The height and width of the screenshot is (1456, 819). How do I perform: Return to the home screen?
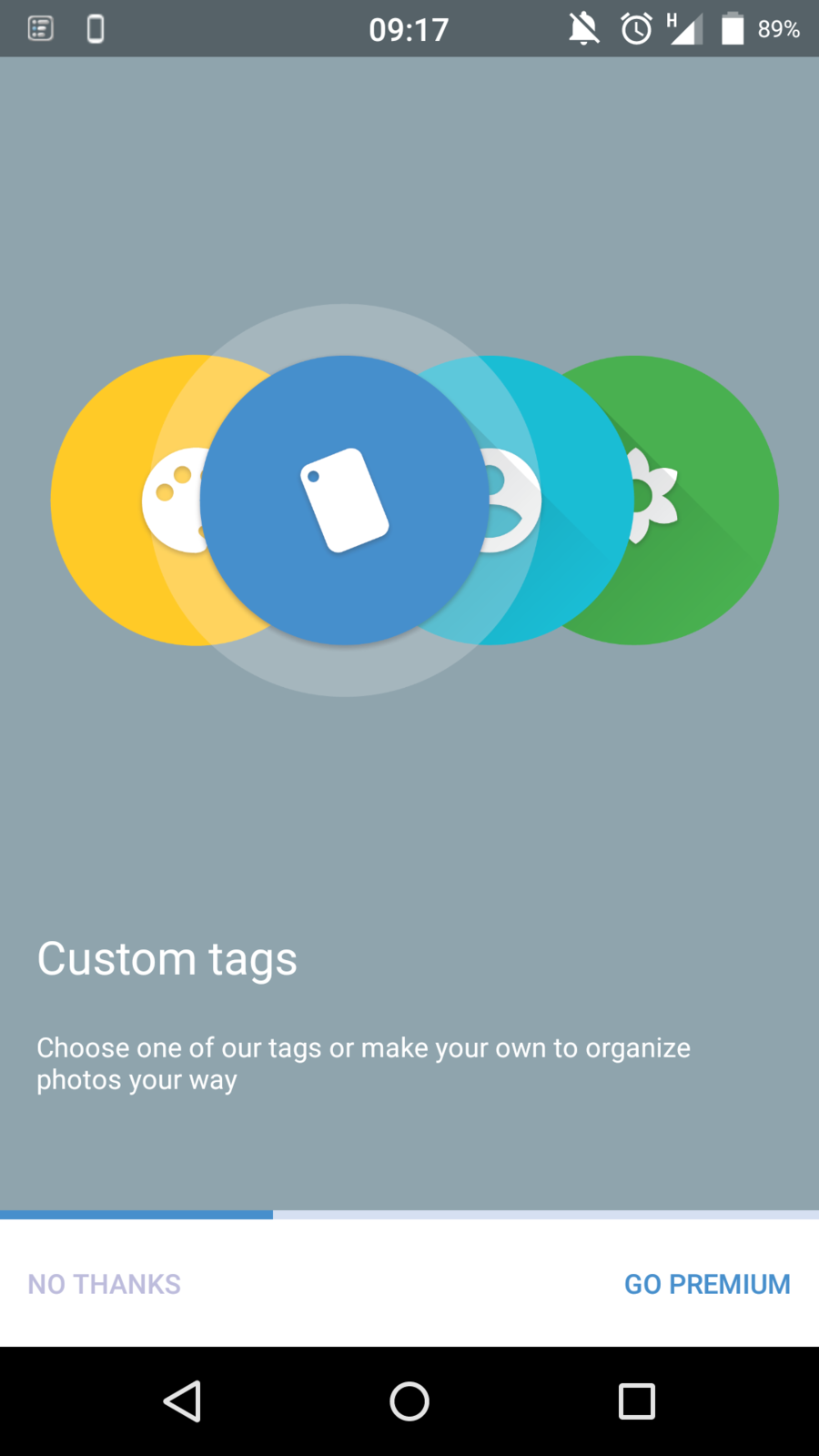tap(409, 1400)
